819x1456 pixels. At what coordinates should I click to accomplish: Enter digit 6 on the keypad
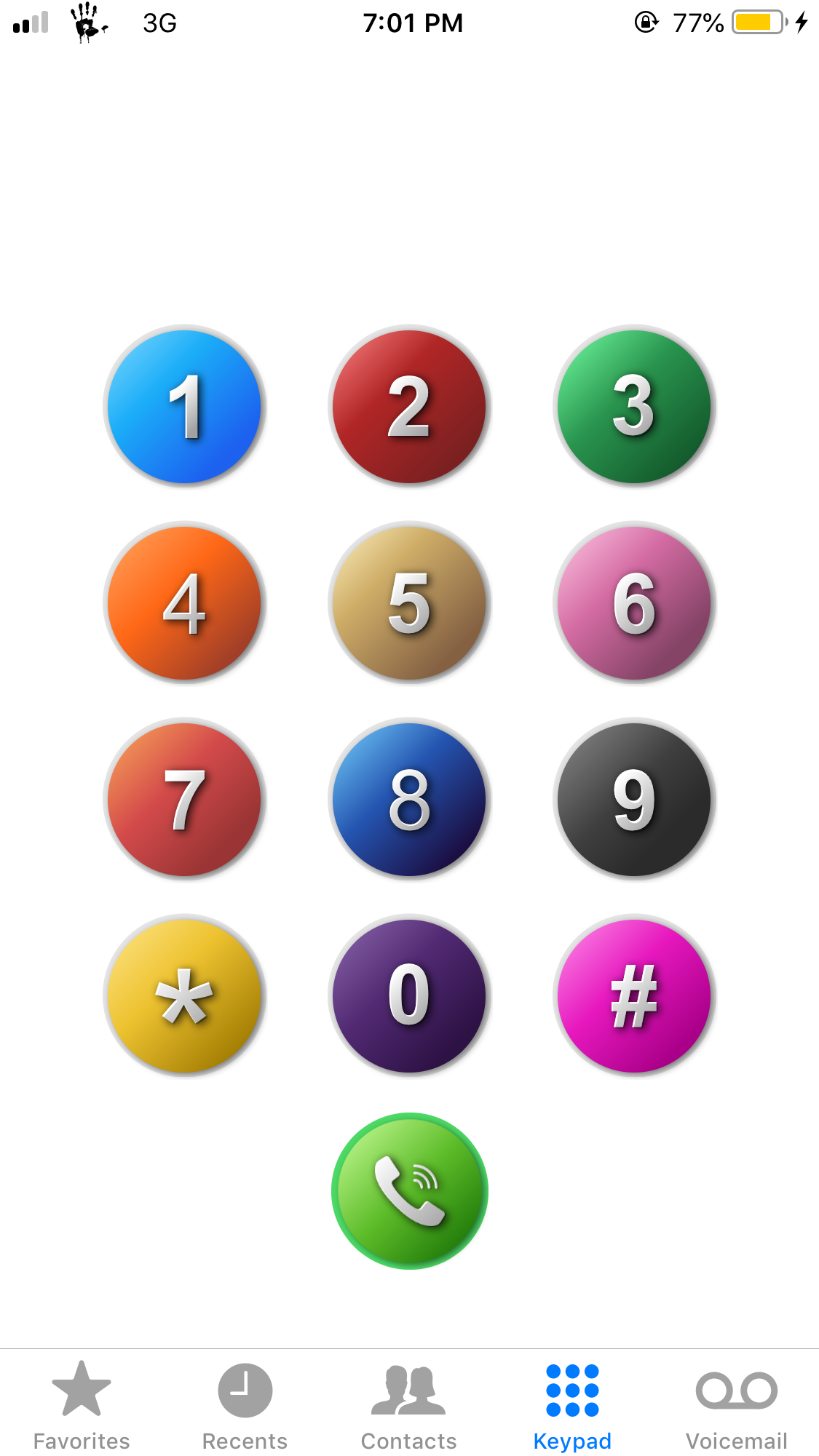[x=634, y=603]
